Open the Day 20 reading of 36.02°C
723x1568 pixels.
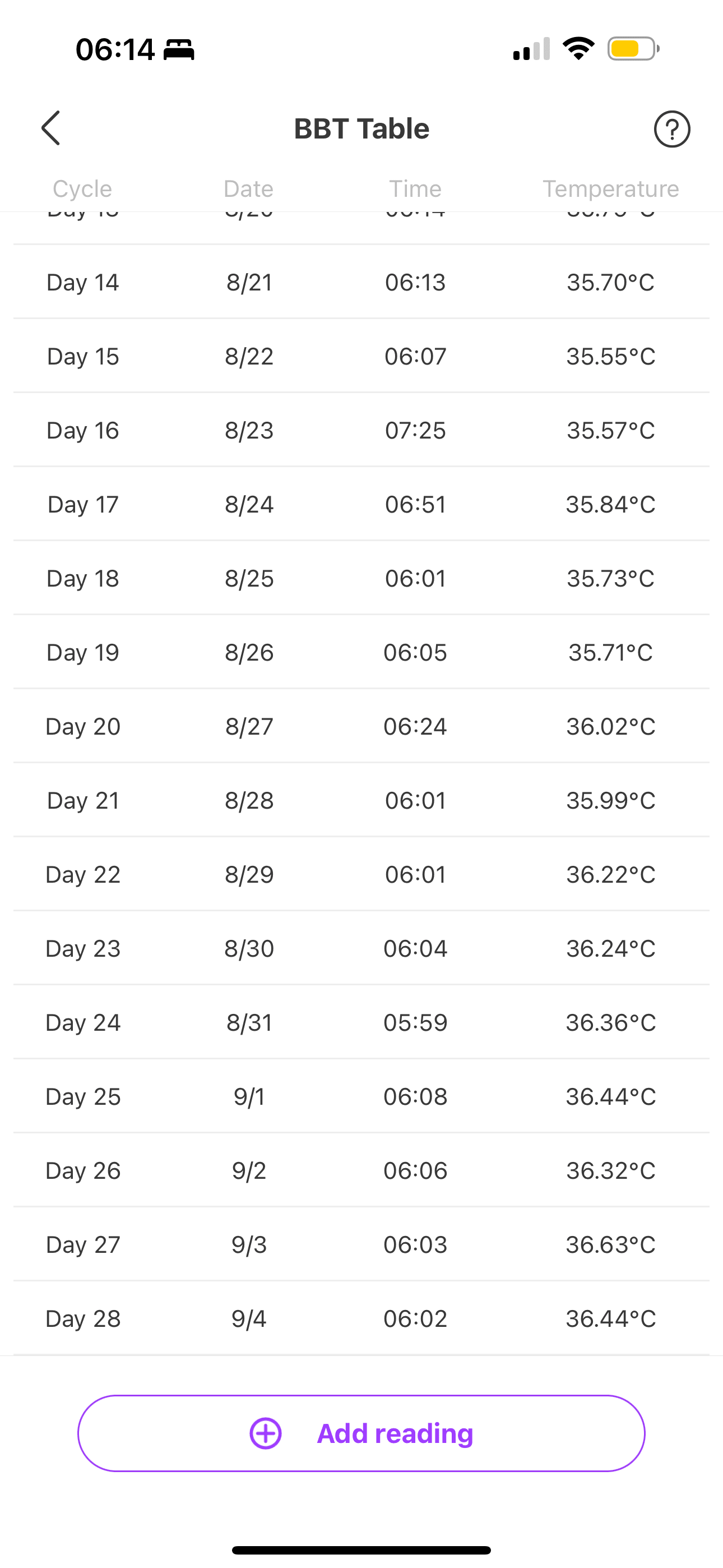[x=361, y=726]
